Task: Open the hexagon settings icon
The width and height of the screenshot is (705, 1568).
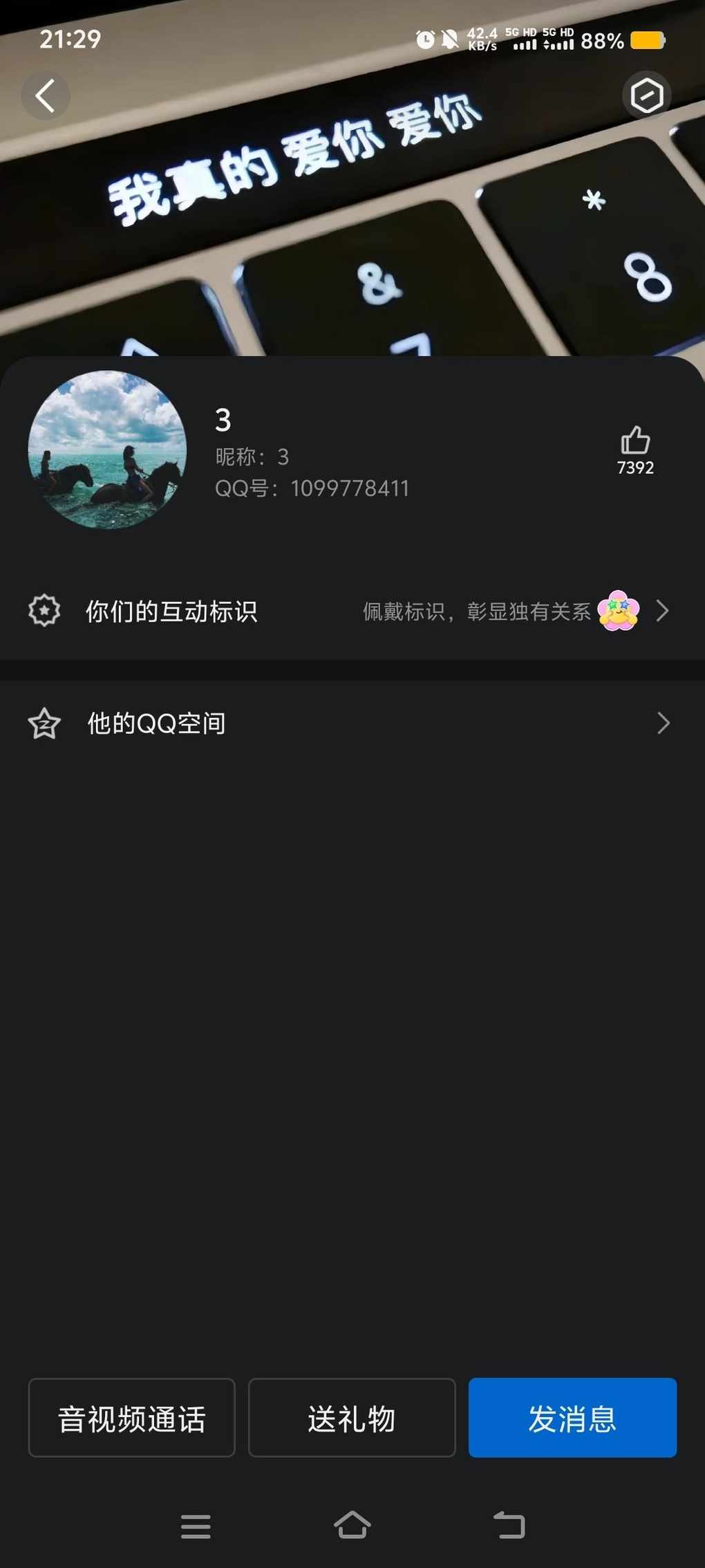Action: pyautogui.click(x=647, y=95)
